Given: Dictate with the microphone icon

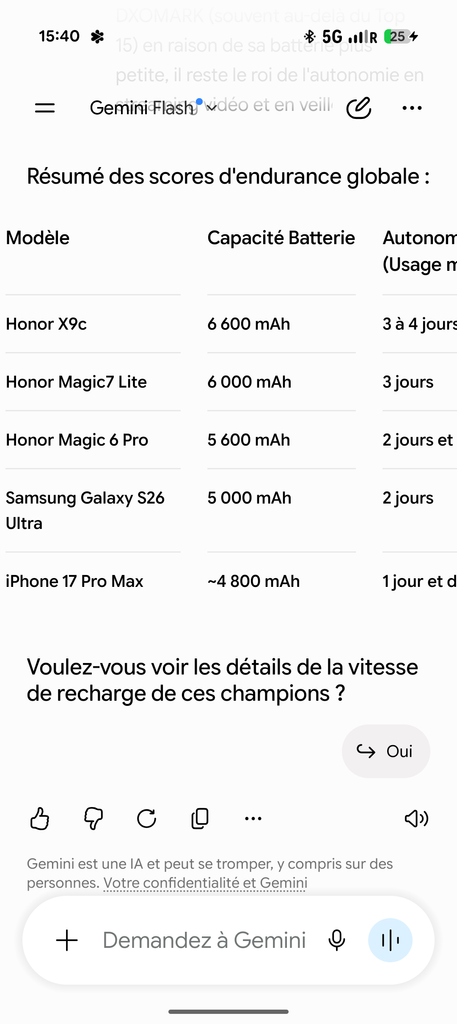Looking at the screenshot, I should pos(336,940).
